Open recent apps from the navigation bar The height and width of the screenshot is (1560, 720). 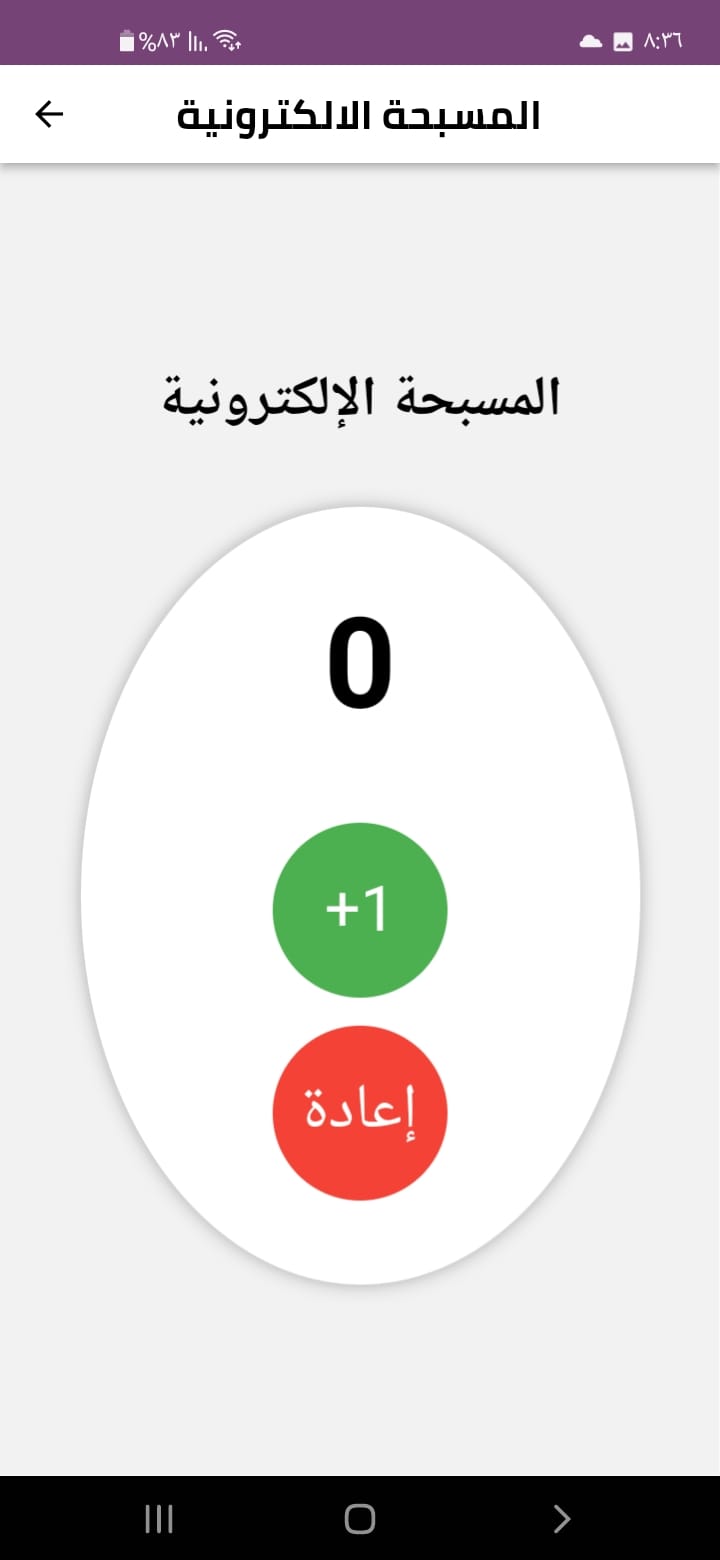159,1519
